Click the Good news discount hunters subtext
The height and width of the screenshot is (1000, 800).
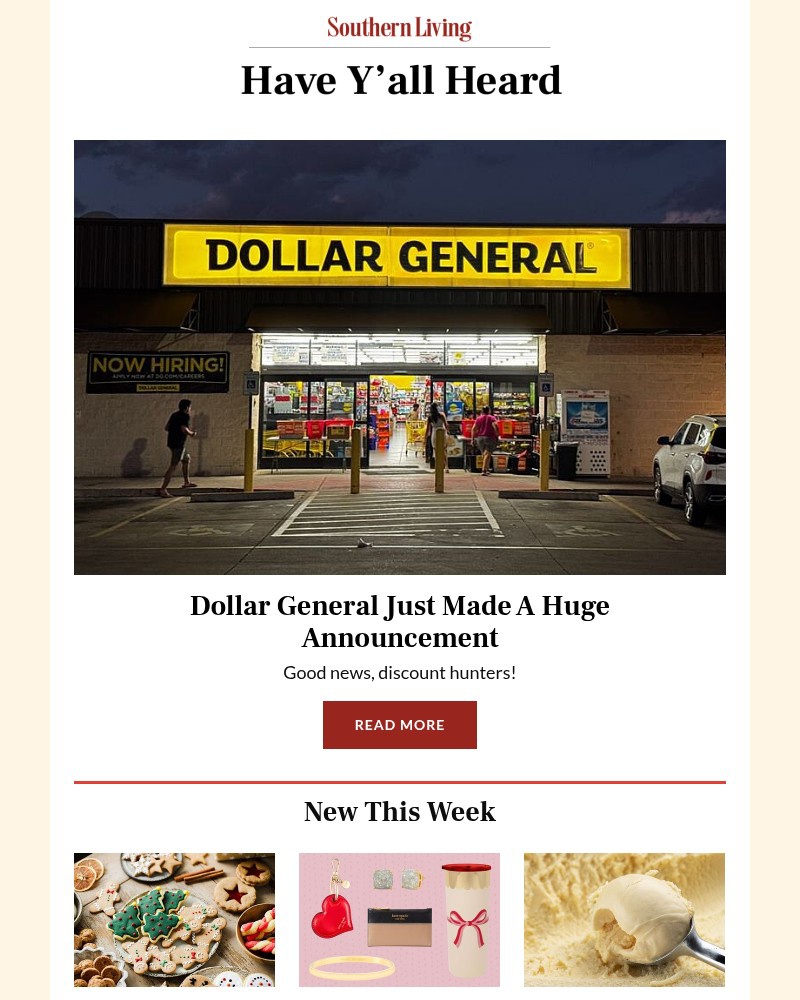400,672
